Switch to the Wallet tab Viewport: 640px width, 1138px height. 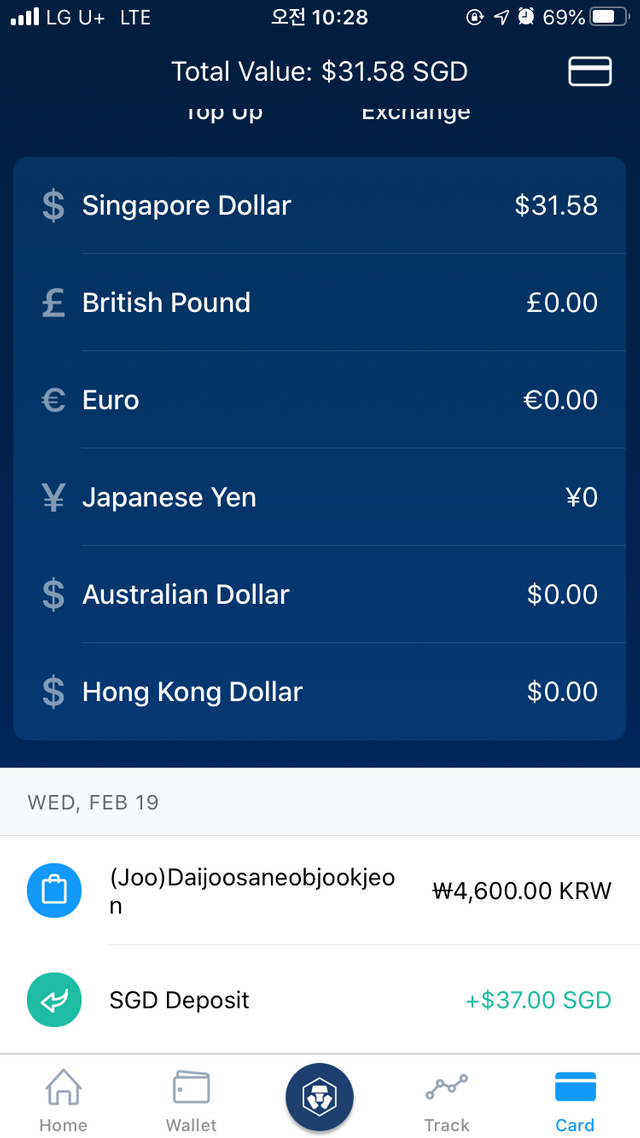(x=191, y=1098)
